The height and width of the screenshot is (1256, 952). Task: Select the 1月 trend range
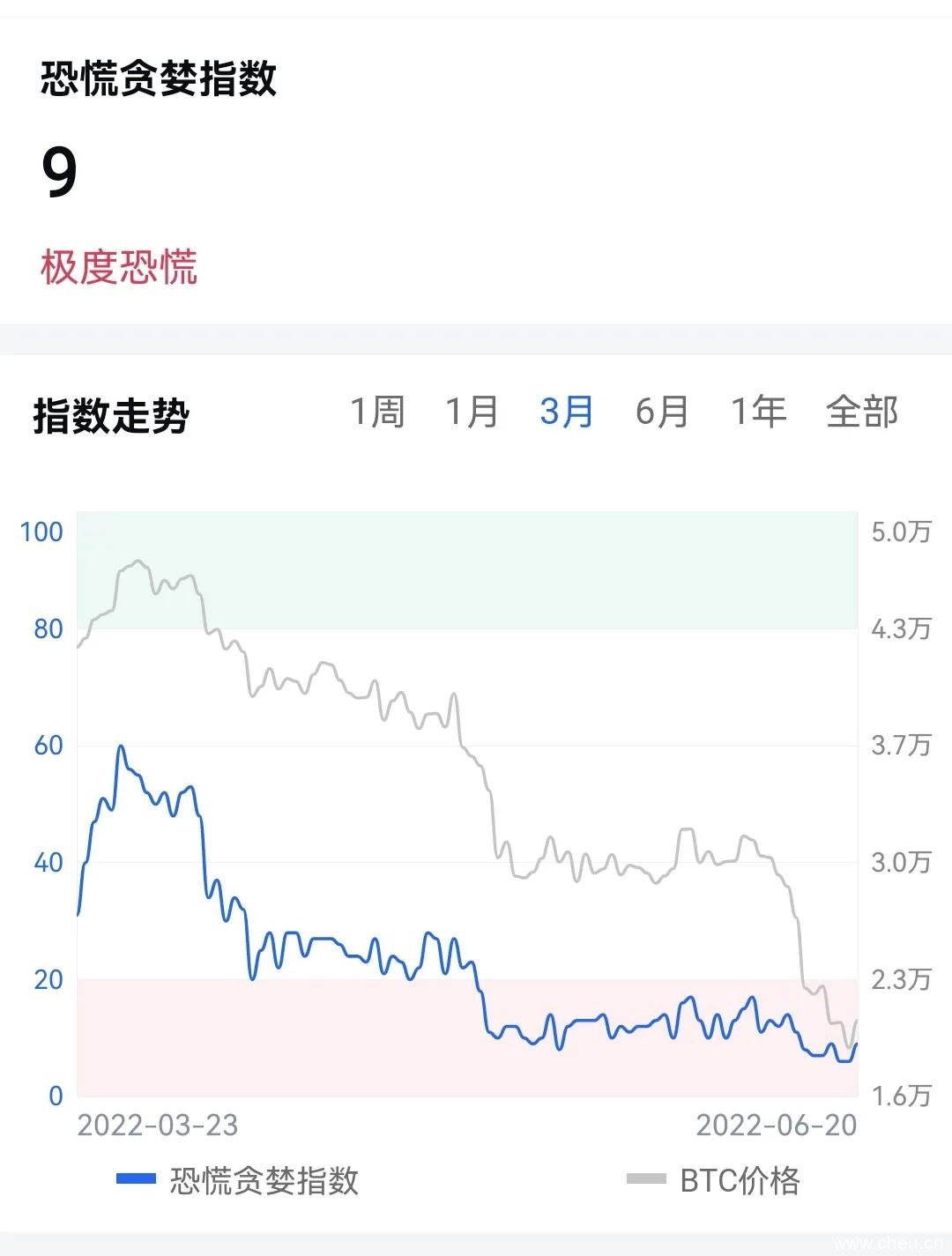(x=472, y=412)
